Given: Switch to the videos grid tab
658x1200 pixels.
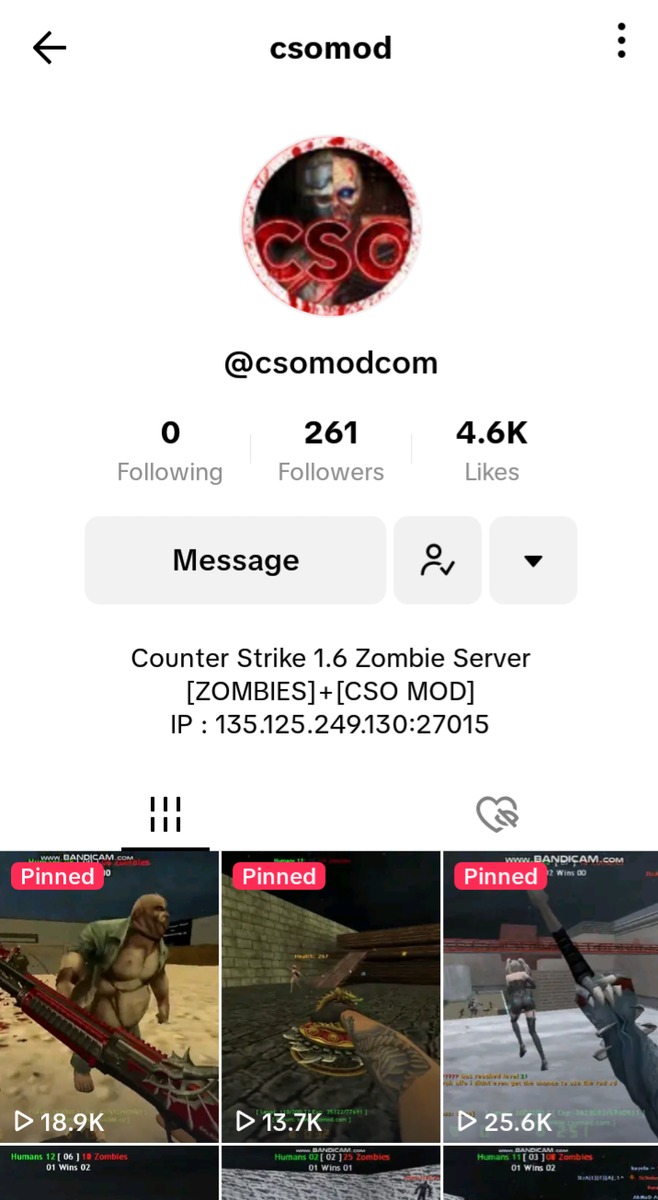Looking at the screenshot, I should pyautogui.click(x=165, y=814).
